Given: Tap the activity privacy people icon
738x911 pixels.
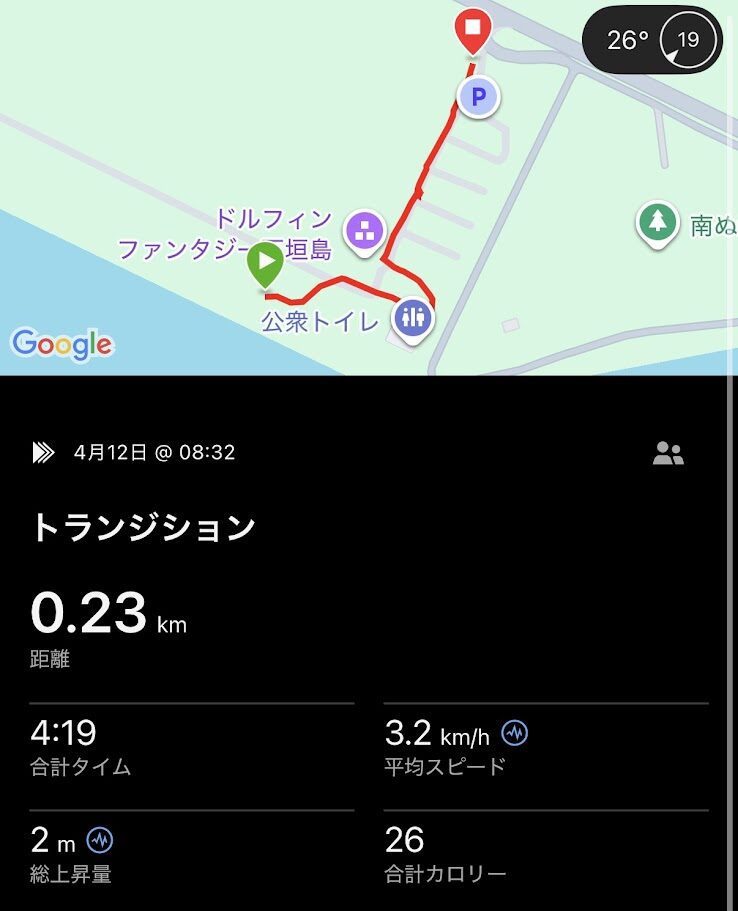Looking at the screenshot, I should point(668,454).
